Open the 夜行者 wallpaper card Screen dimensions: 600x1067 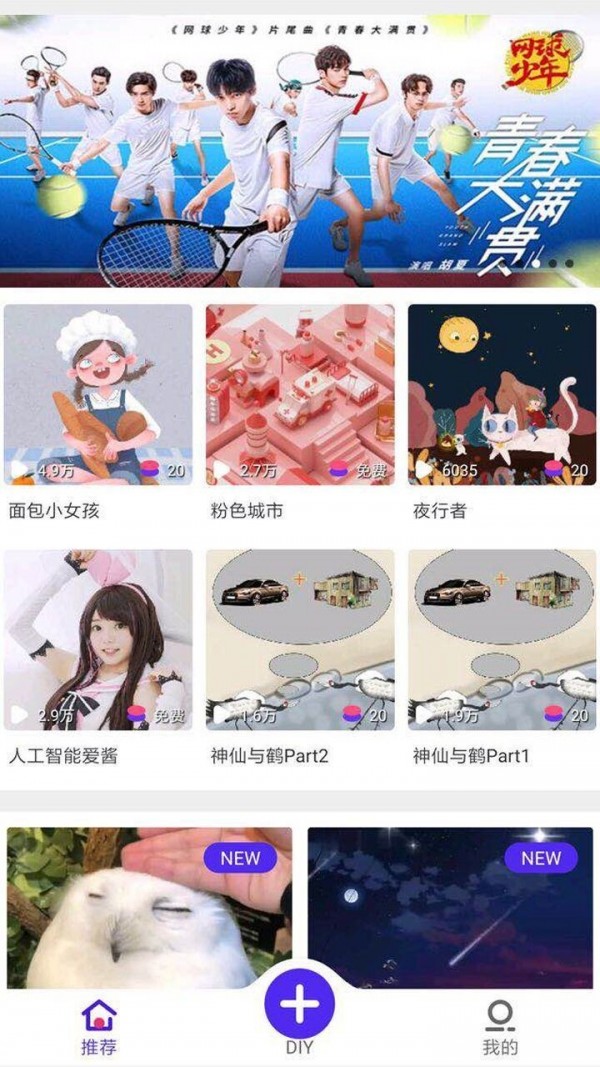point(502,395)
